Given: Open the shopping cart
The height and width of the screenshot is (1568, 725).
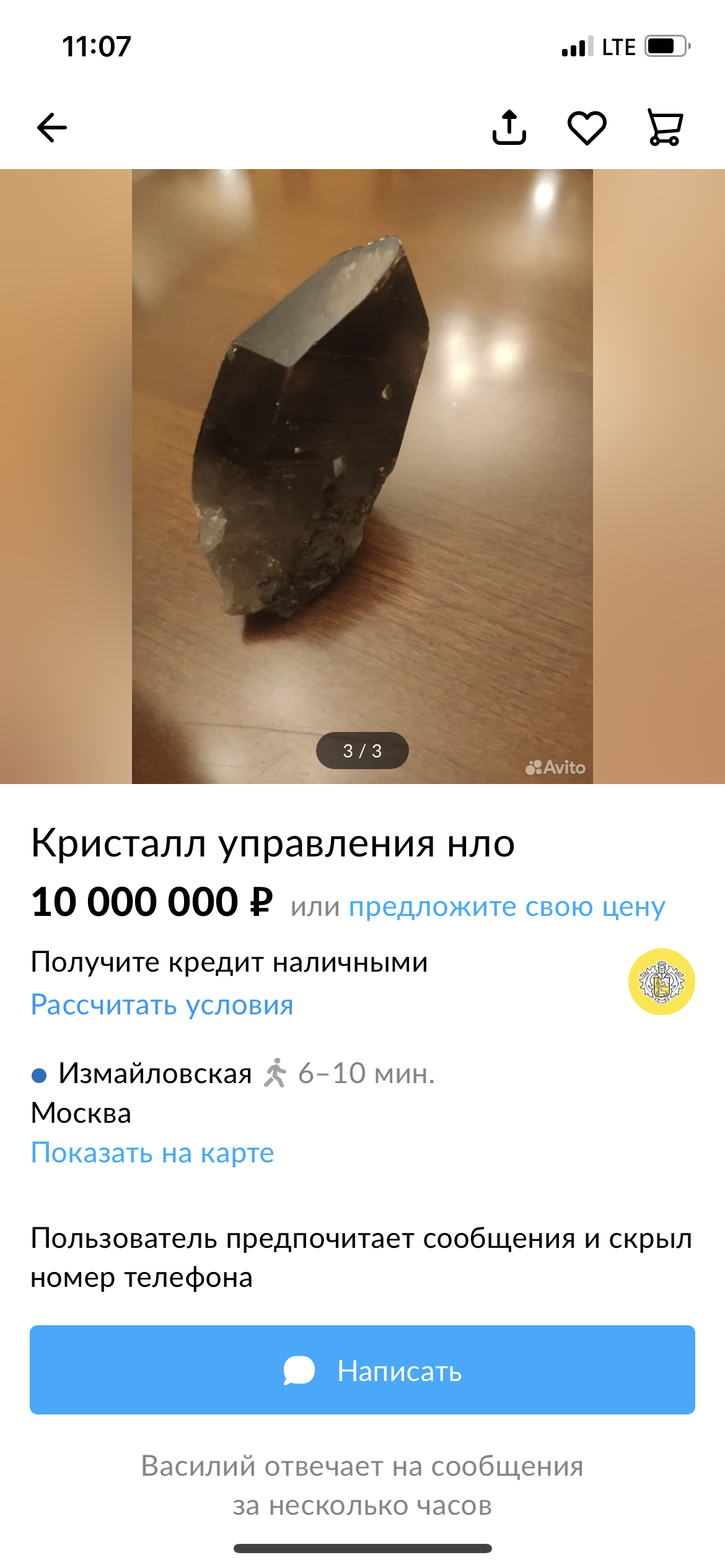Looking at the screenshot, I should [x=665, y=128].
